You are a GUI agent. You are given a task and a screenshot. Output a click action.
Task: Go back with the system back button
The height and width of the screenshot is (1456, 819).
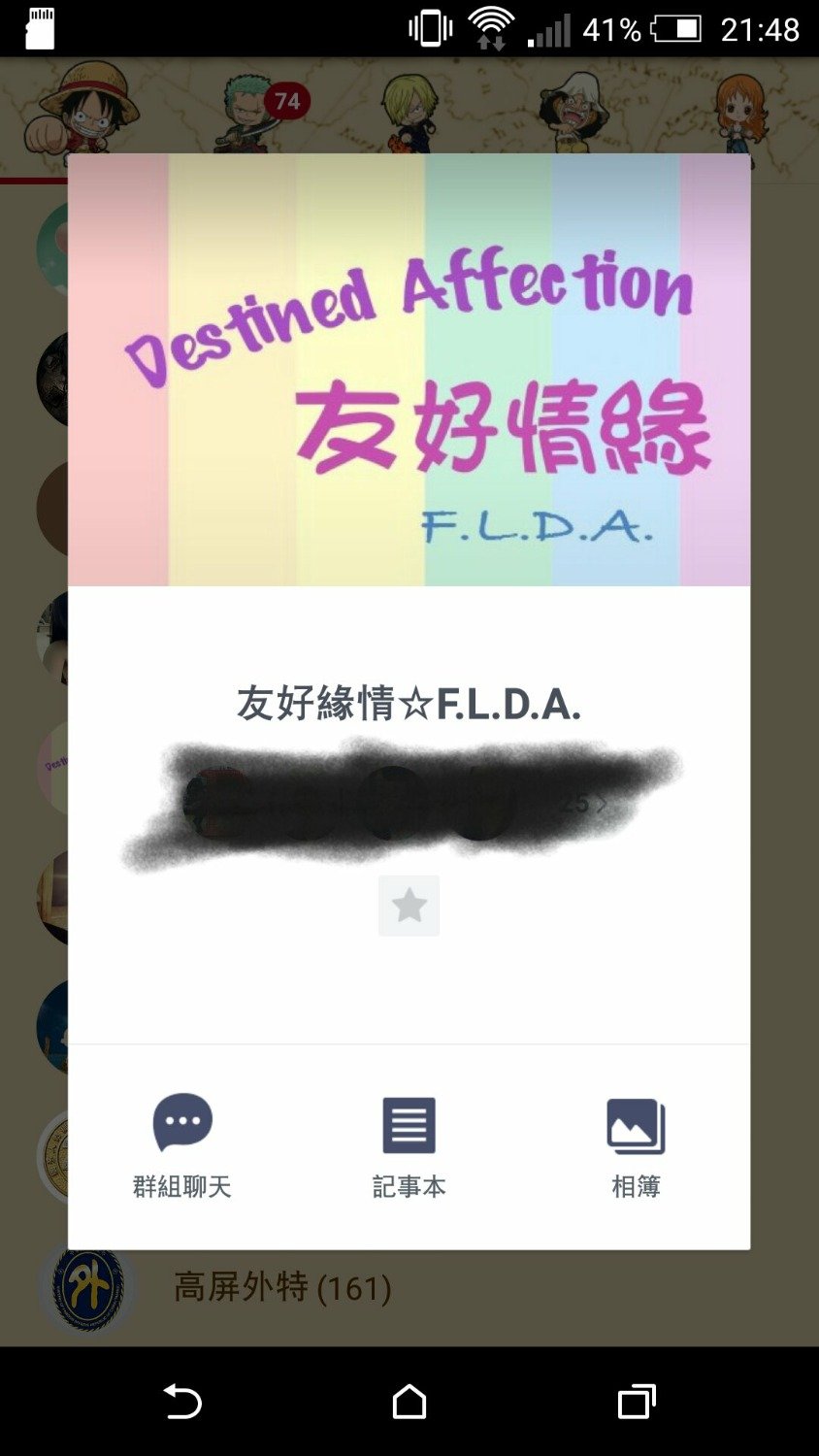point(181,1402)
